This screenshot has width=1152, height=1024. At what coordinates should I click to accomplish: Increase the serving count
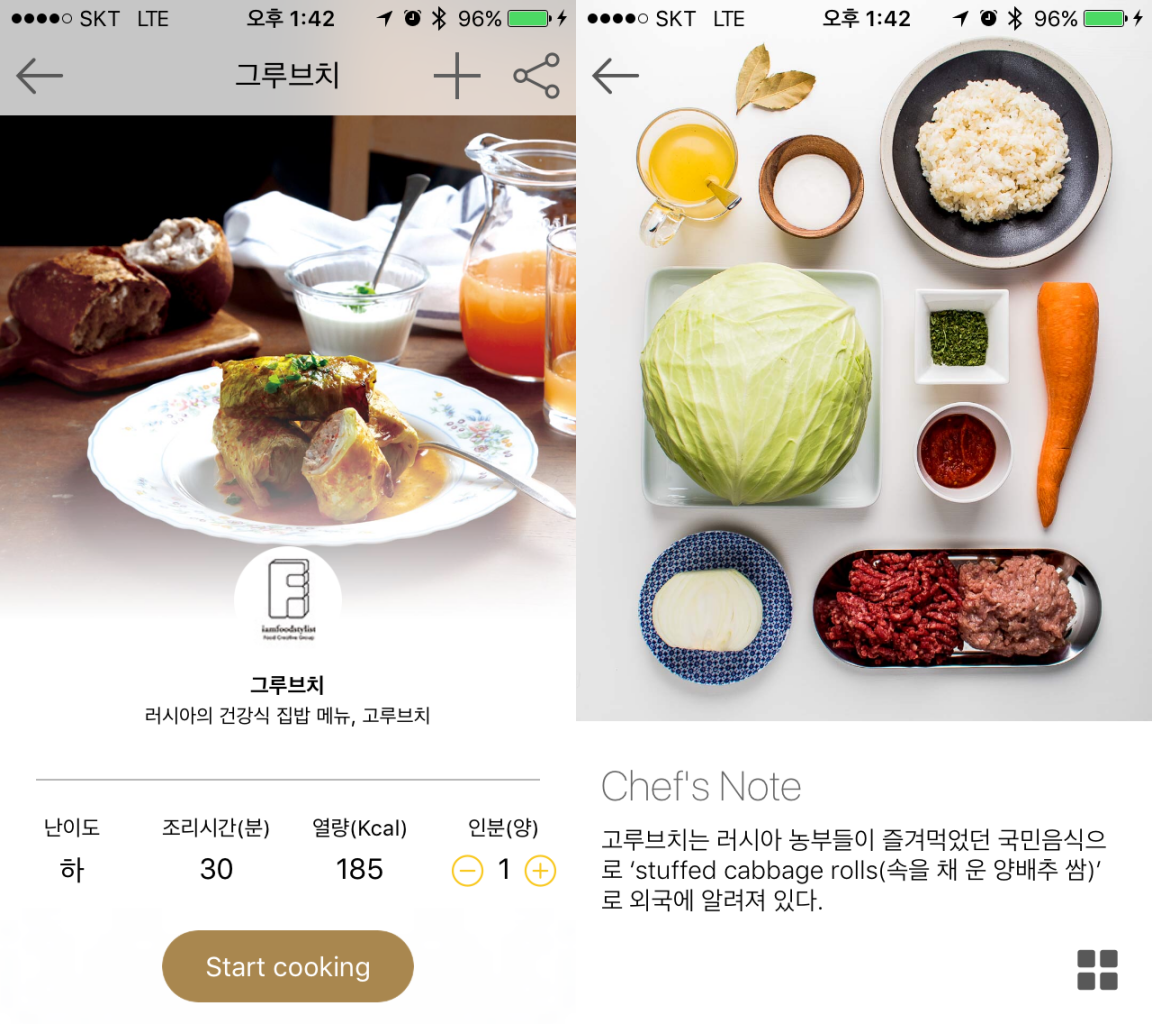pos(540,871)
